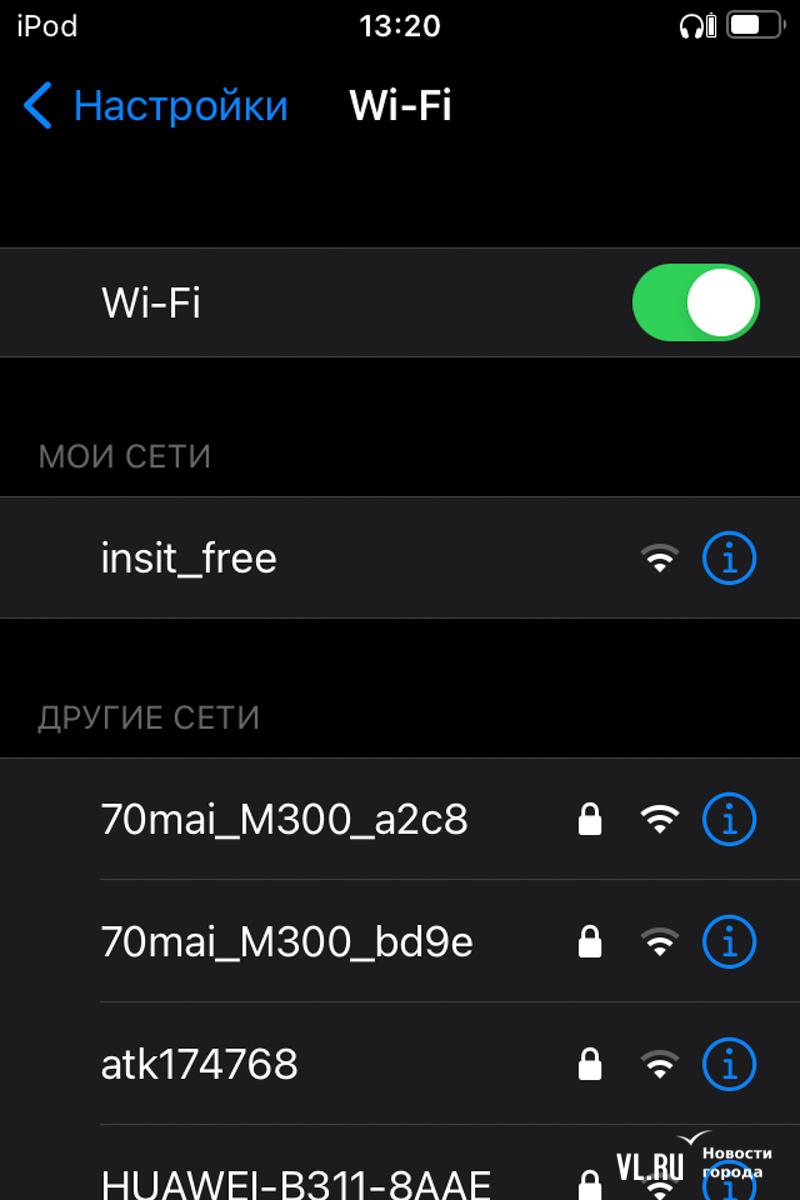800x1200 pixels.
Task: Open the info icon for atk174768
Action: (x=729, y=1064)
